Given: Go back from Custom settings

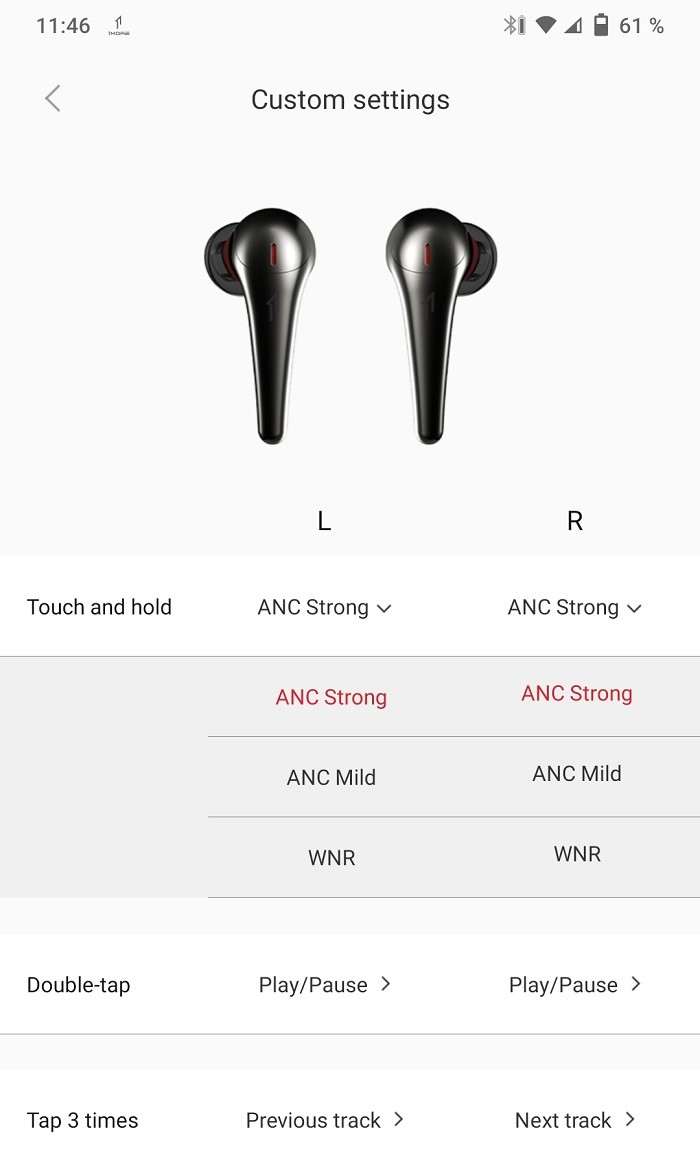Looking at the screenshot, I should 53,98.
